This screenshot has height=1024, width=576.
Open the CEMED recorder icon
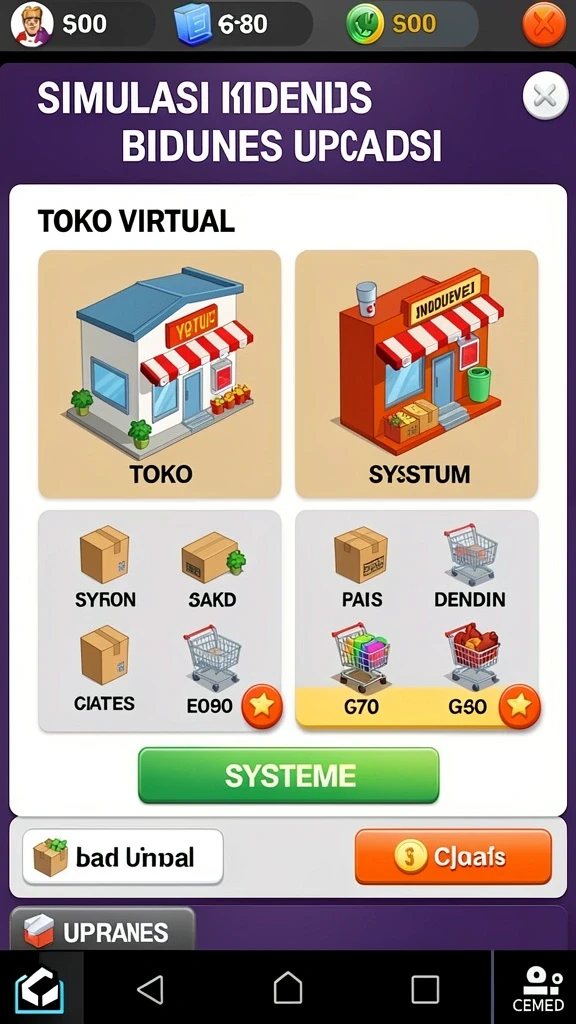(x=538, y=989)
